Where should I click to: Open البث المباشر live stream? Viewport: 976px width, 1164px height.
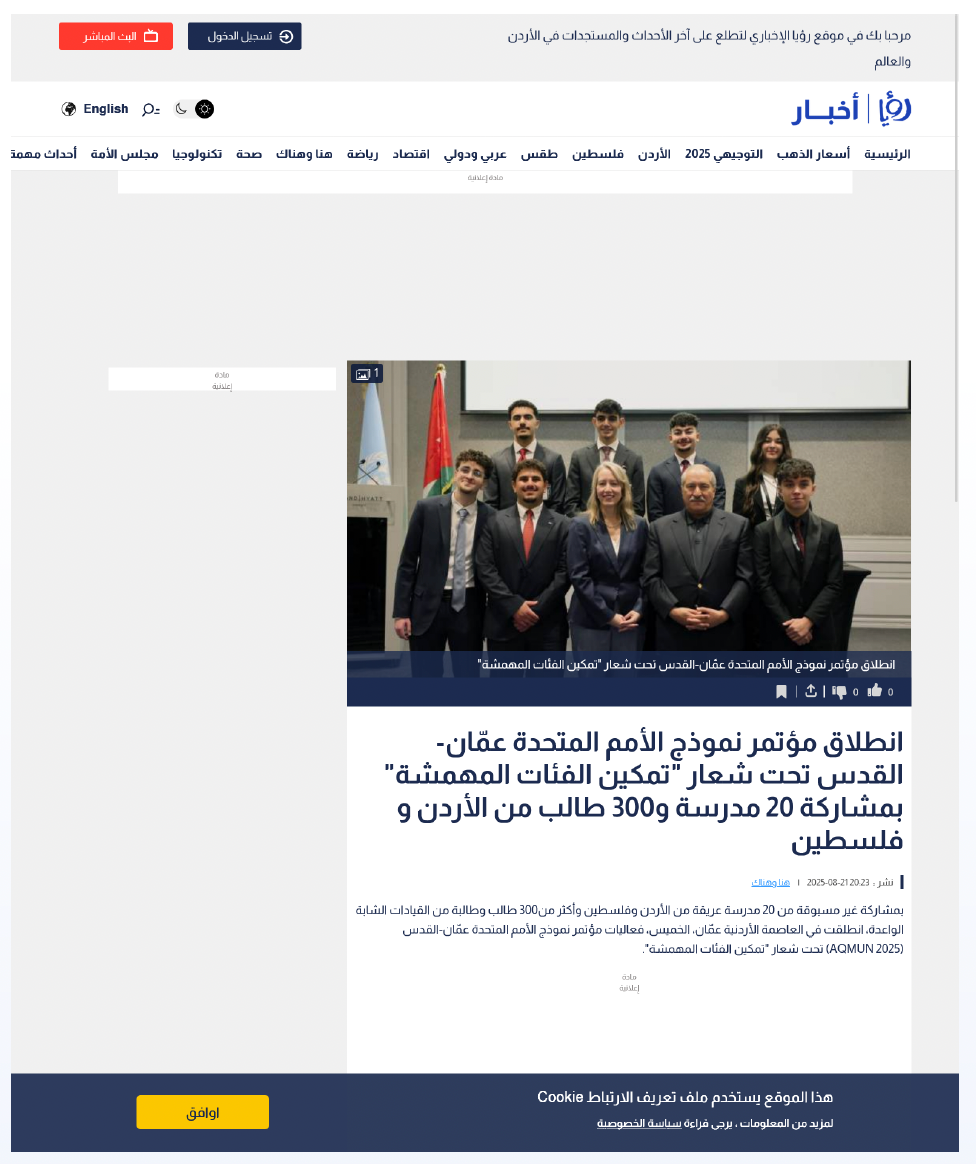115,36
